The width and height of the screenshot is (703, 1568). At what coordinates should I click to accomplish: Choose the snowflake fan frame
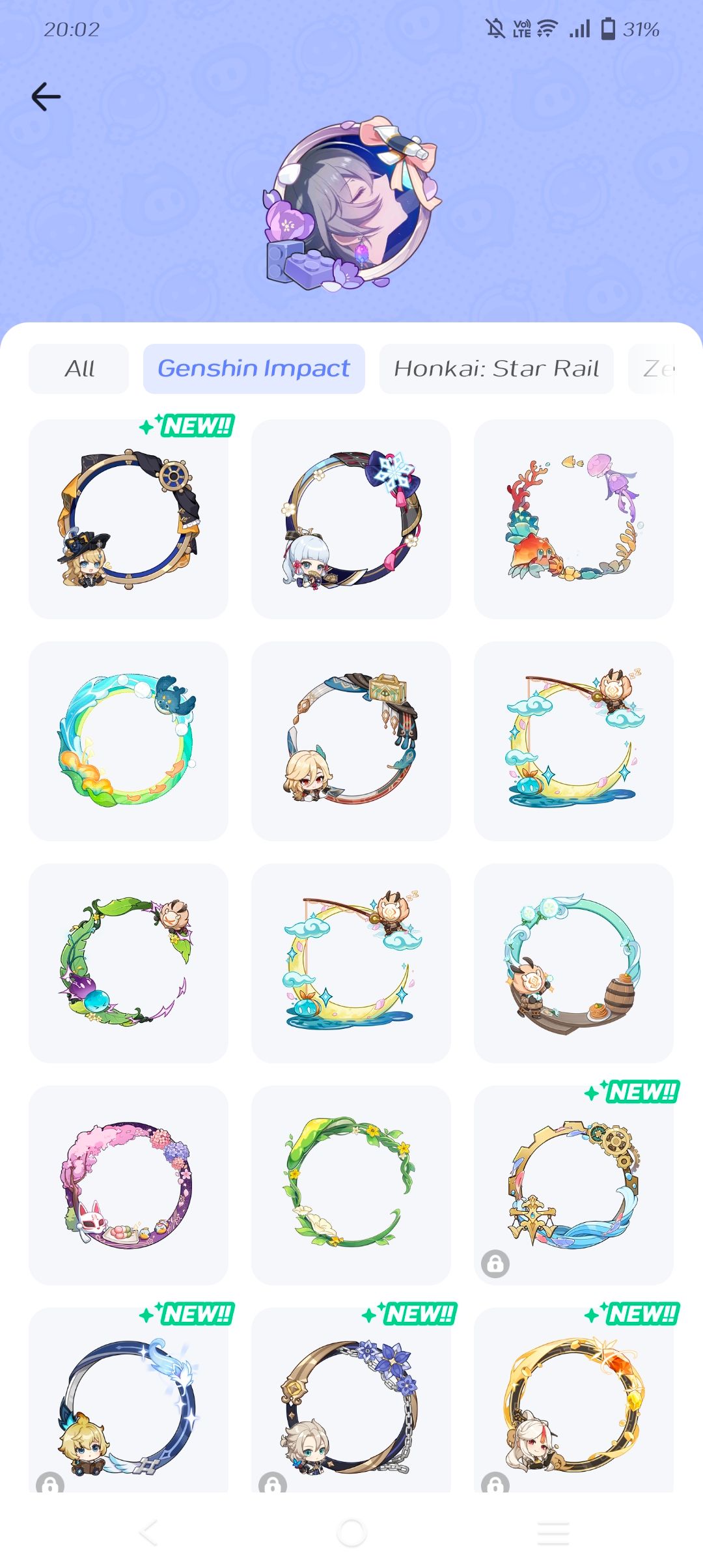pyautogui.click(x=351, y=519)
